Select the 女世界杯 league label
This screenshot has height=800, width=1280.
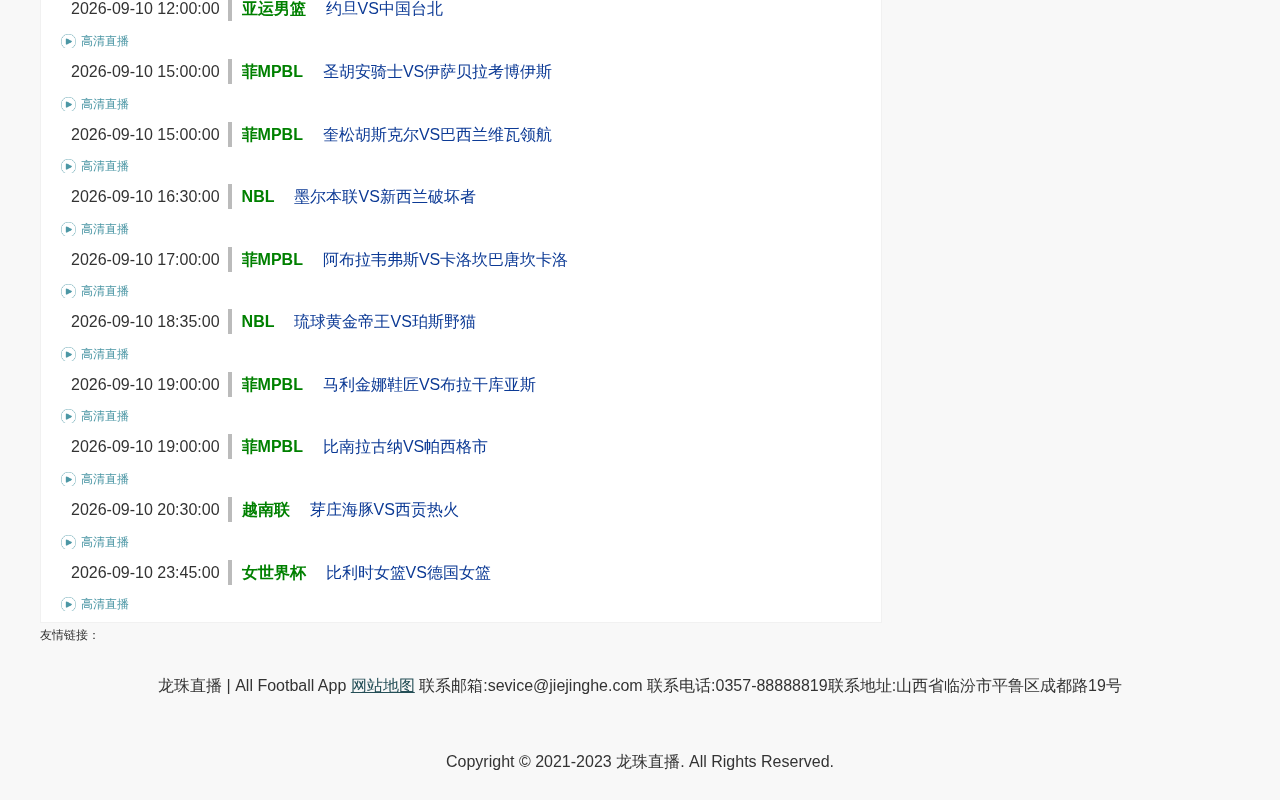[x=273, y=573]
